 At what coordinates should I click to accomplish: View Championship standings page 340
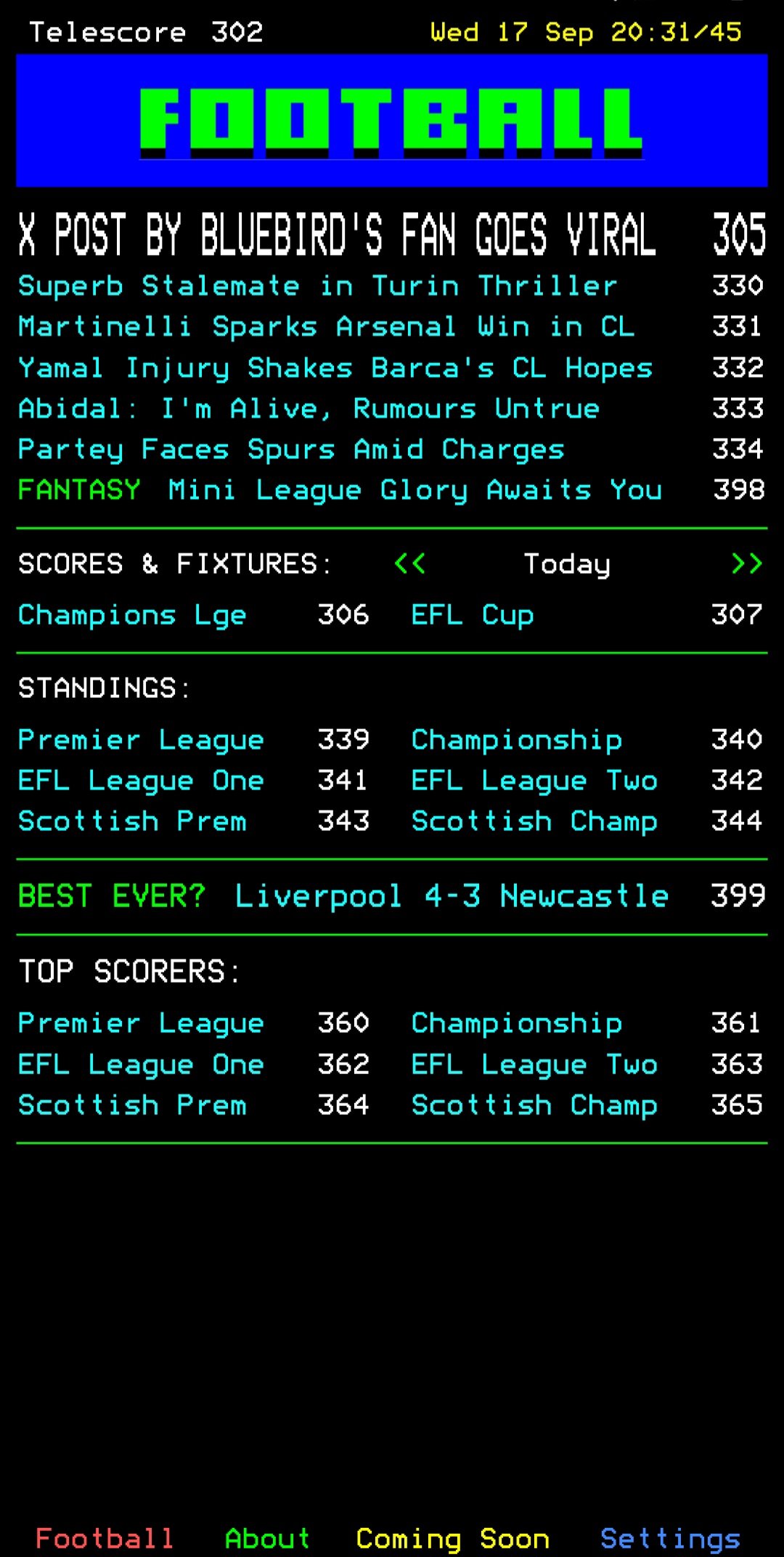pos(585,740)
